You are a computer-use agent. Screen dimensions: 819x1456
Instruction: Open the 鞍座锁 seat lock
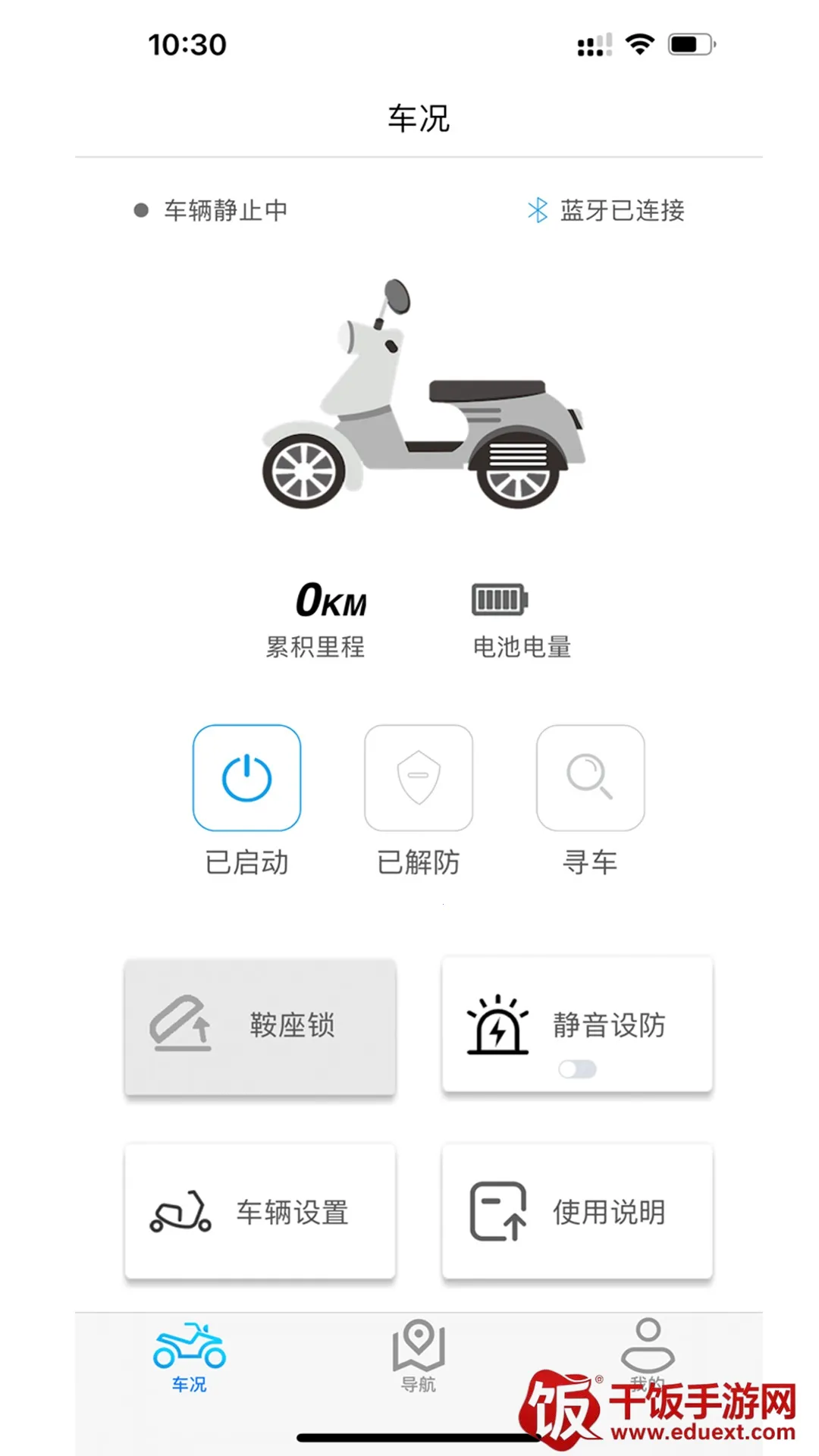pyautogui.click(x=260, y=1026)
